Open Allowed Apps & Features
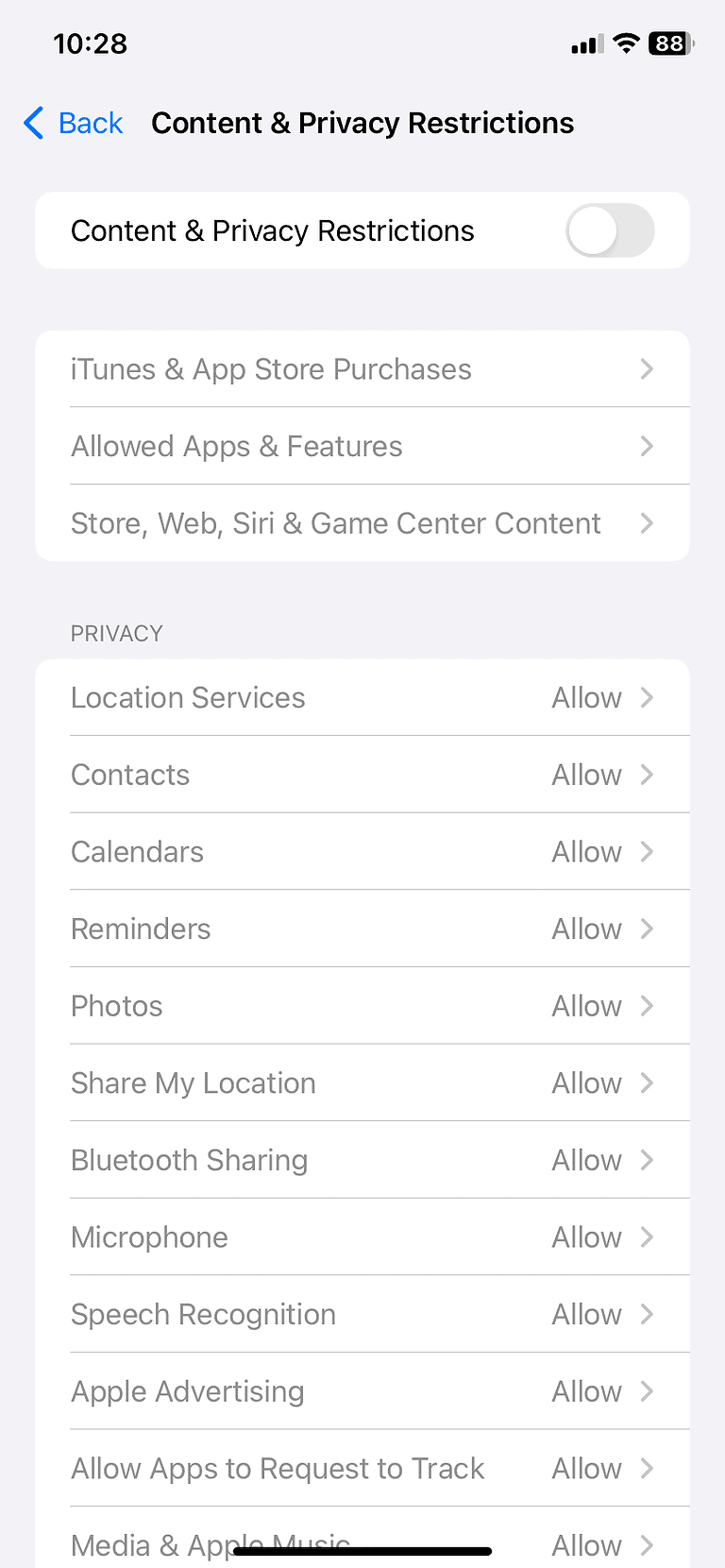 coord(362,446)
